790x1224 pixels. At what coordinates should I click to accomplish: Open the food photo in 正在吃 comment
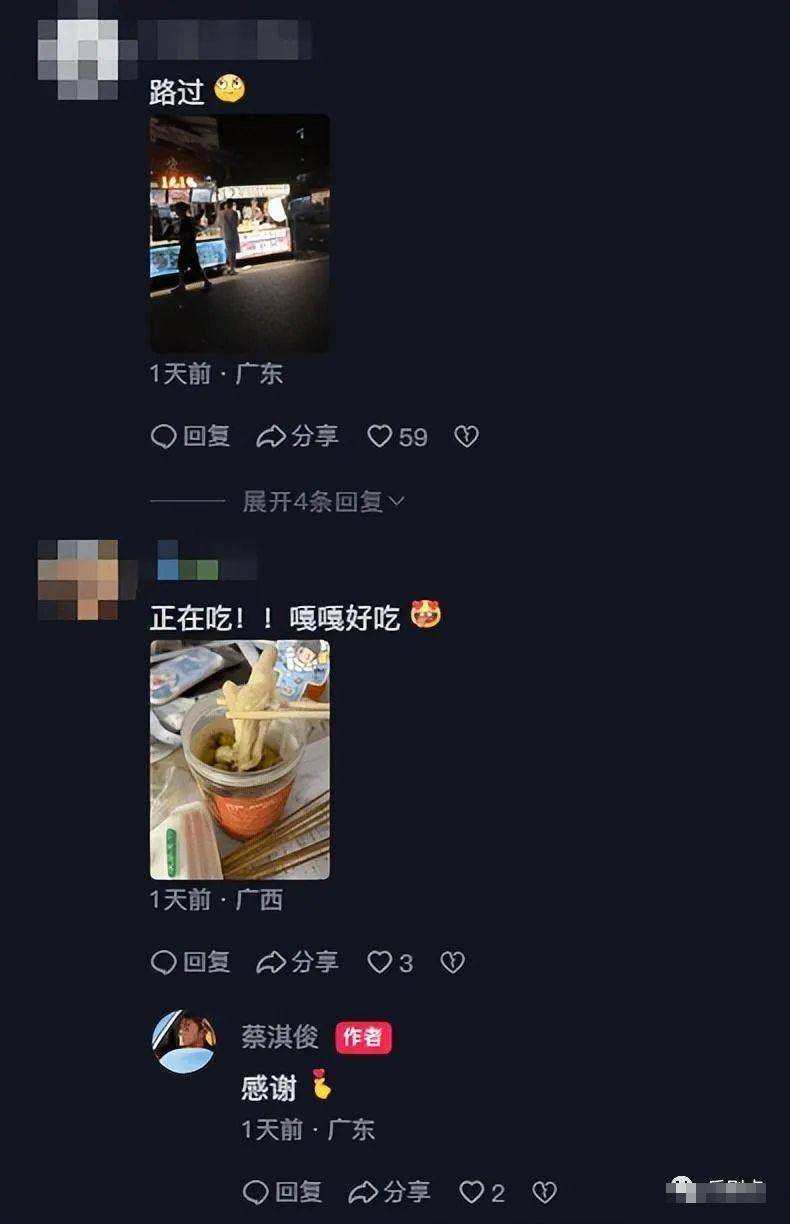(239, 759)
